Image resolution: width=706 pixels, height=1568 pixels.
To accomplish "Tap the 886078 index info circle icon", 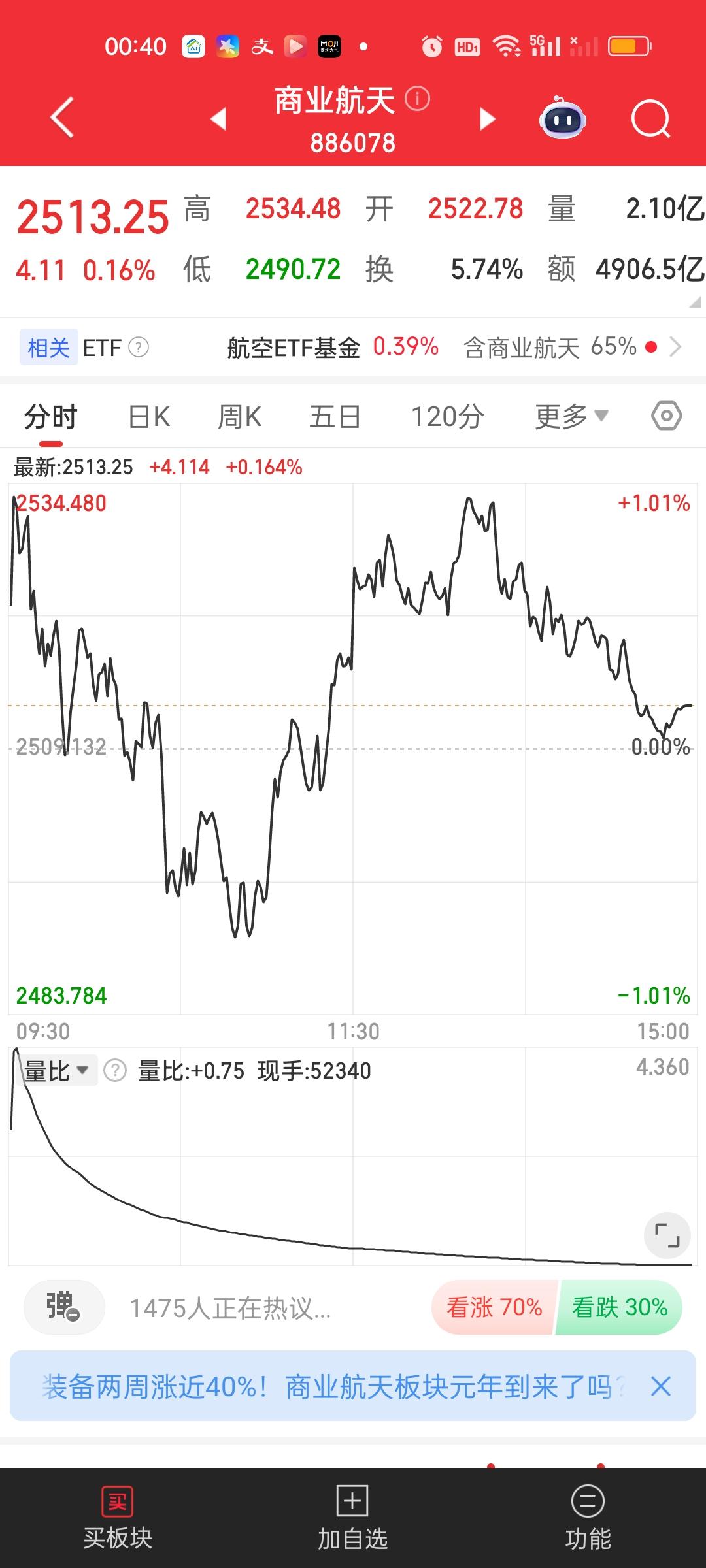I will coord(416,99).
